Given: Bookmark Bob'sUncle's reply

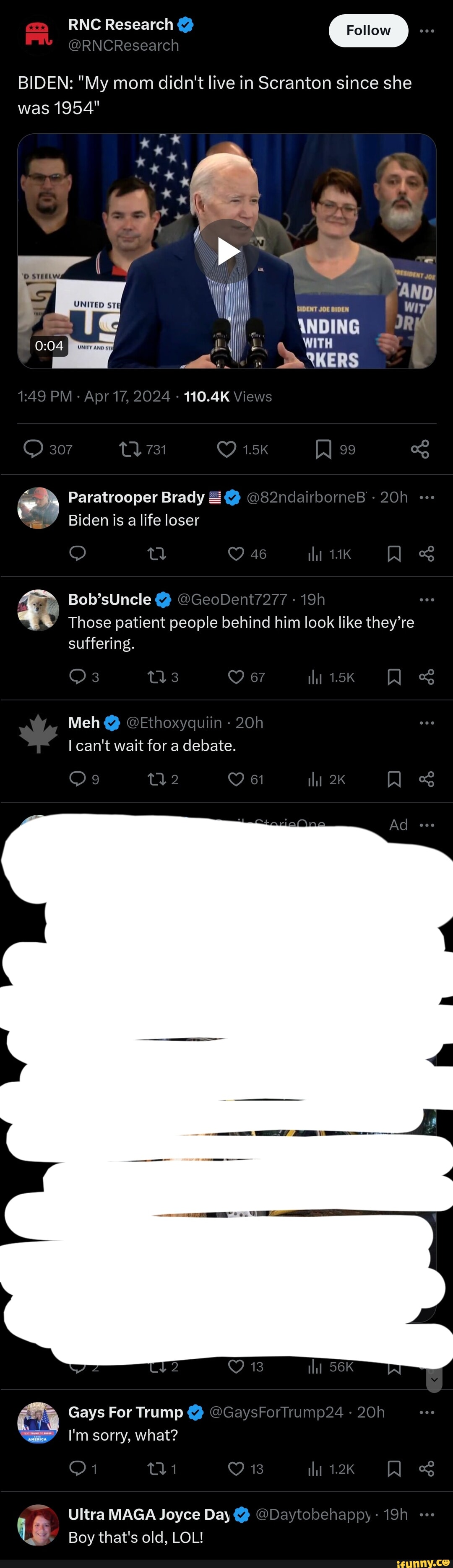Looking at the screenshot, I should tap(394, 677).
